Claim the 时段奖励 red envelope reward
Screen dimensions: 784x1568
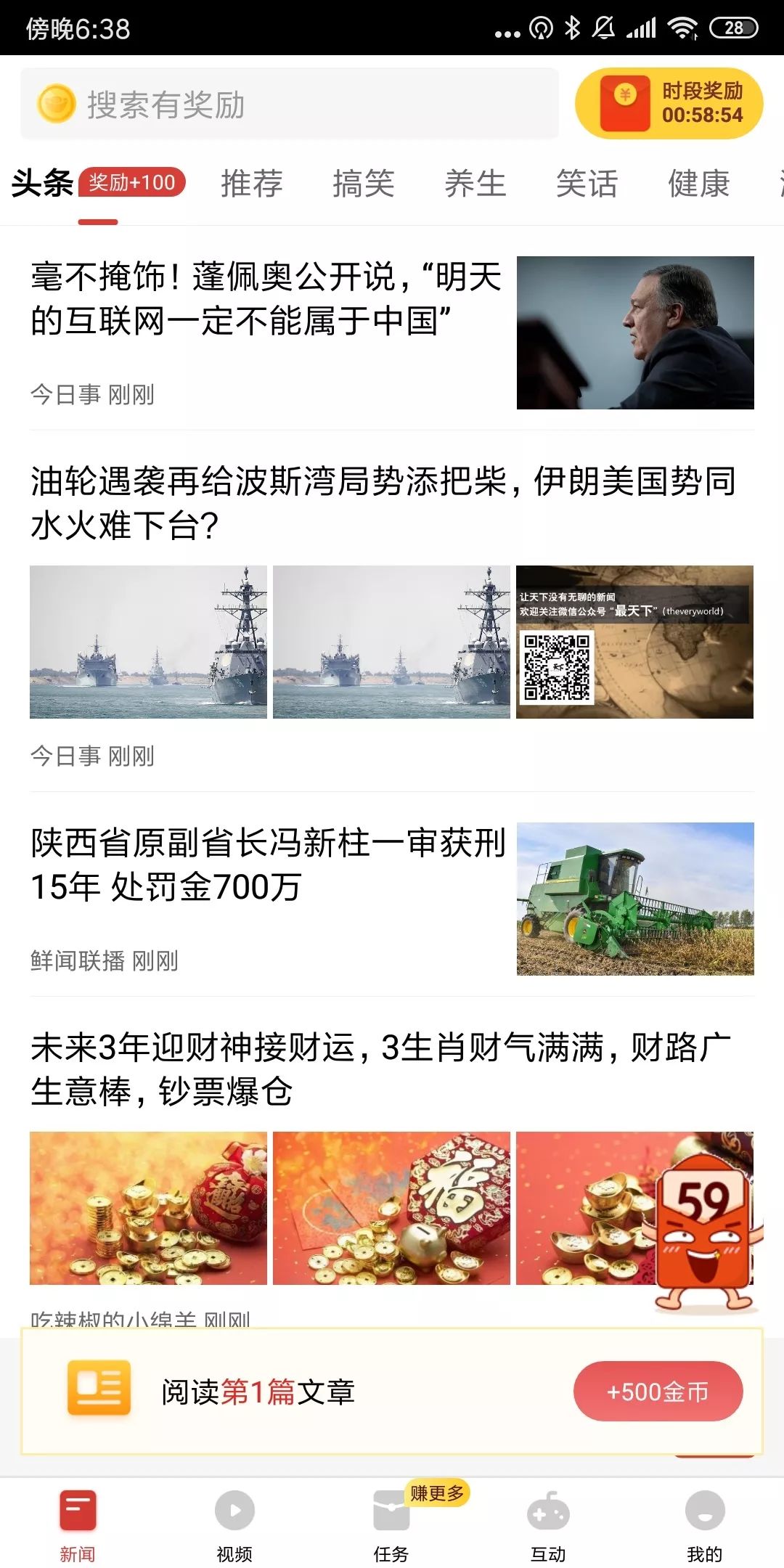[669, 104]
